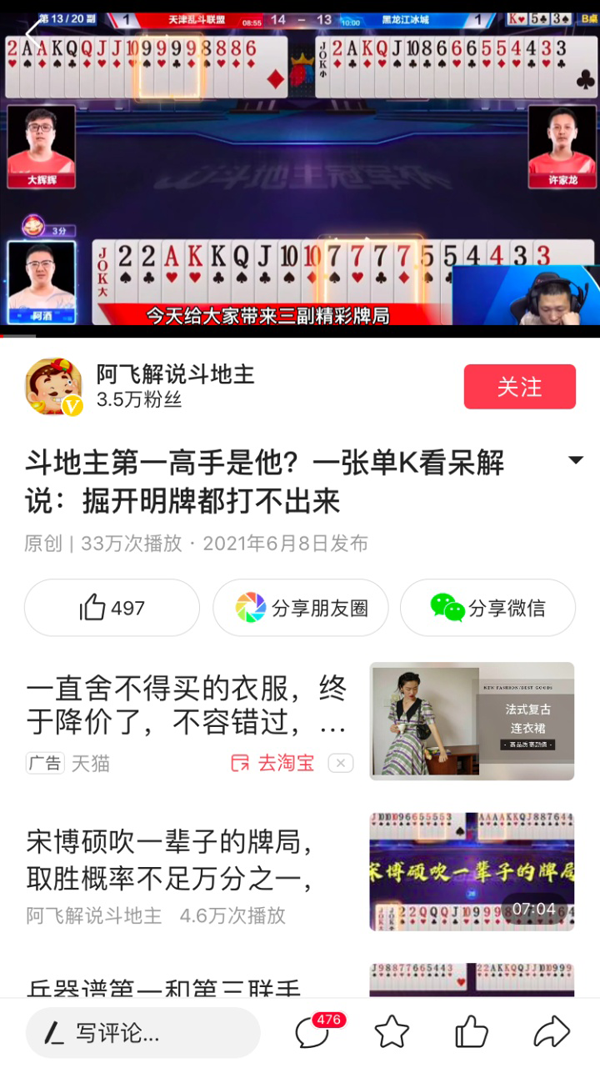
Task: Tap thumbs-up icon in bottom bar
Action: 471,1032
